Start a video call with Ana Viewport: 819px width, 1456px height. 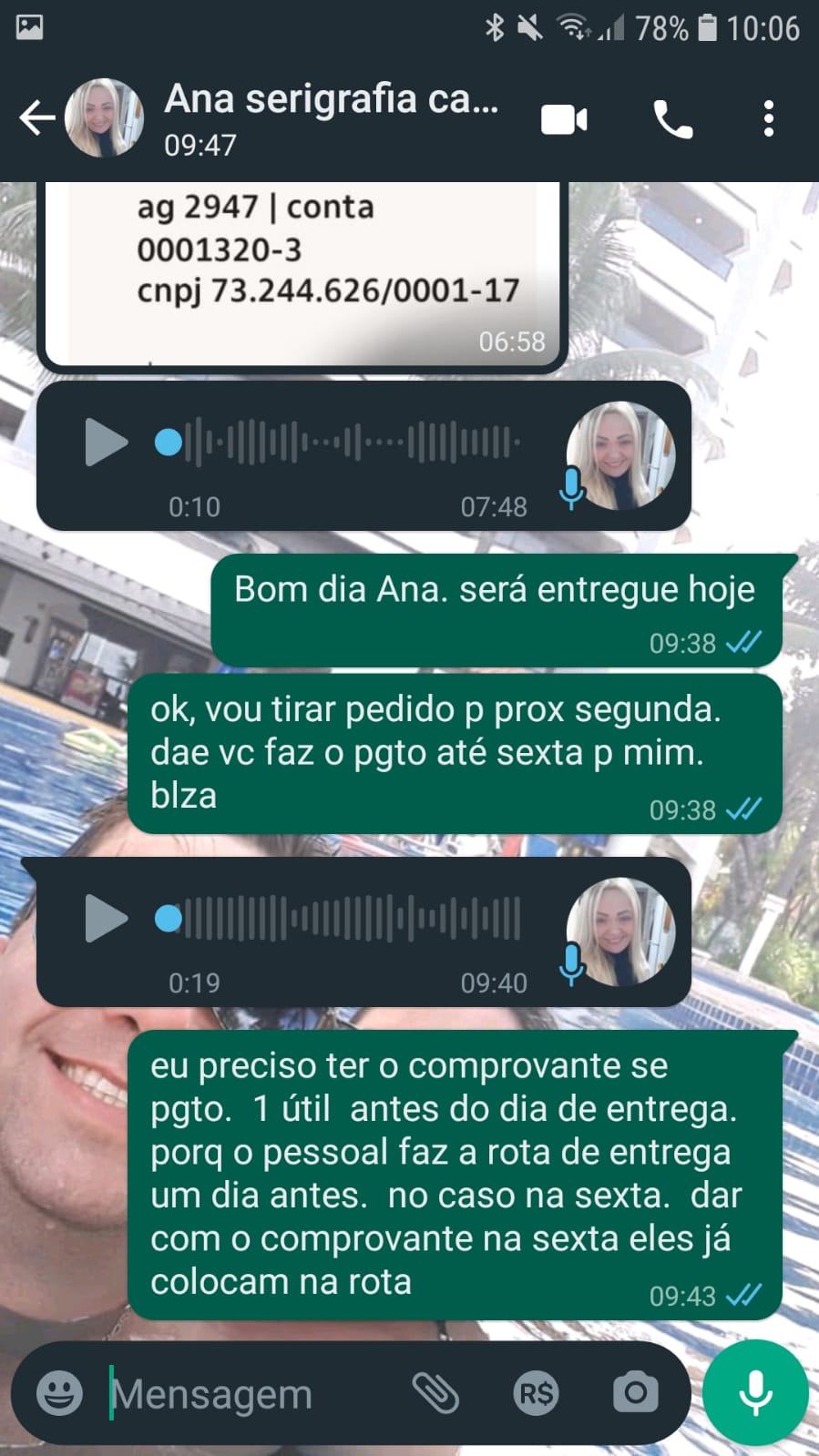point(564,120)
